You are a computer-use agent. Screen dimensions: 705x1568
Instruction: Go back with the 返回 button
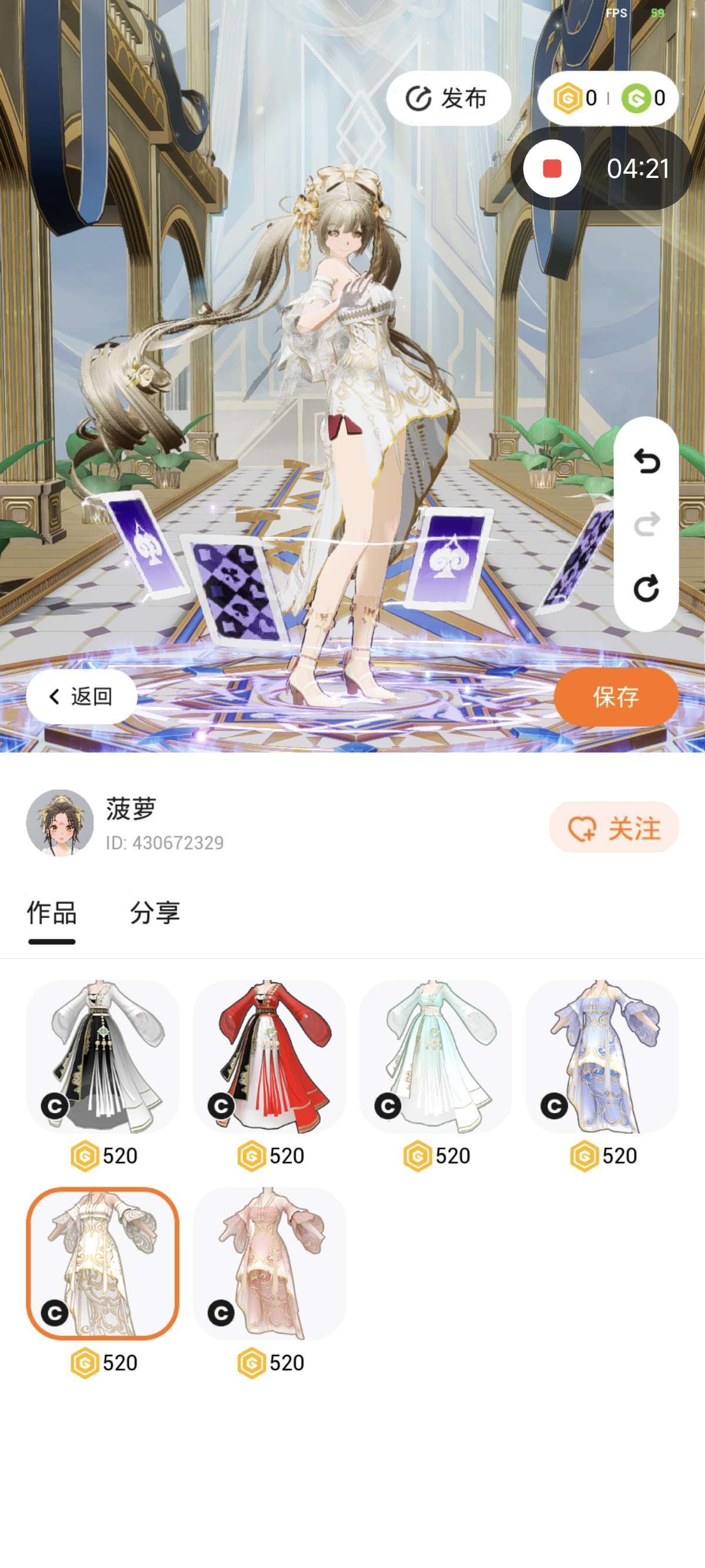pos(82,696)
